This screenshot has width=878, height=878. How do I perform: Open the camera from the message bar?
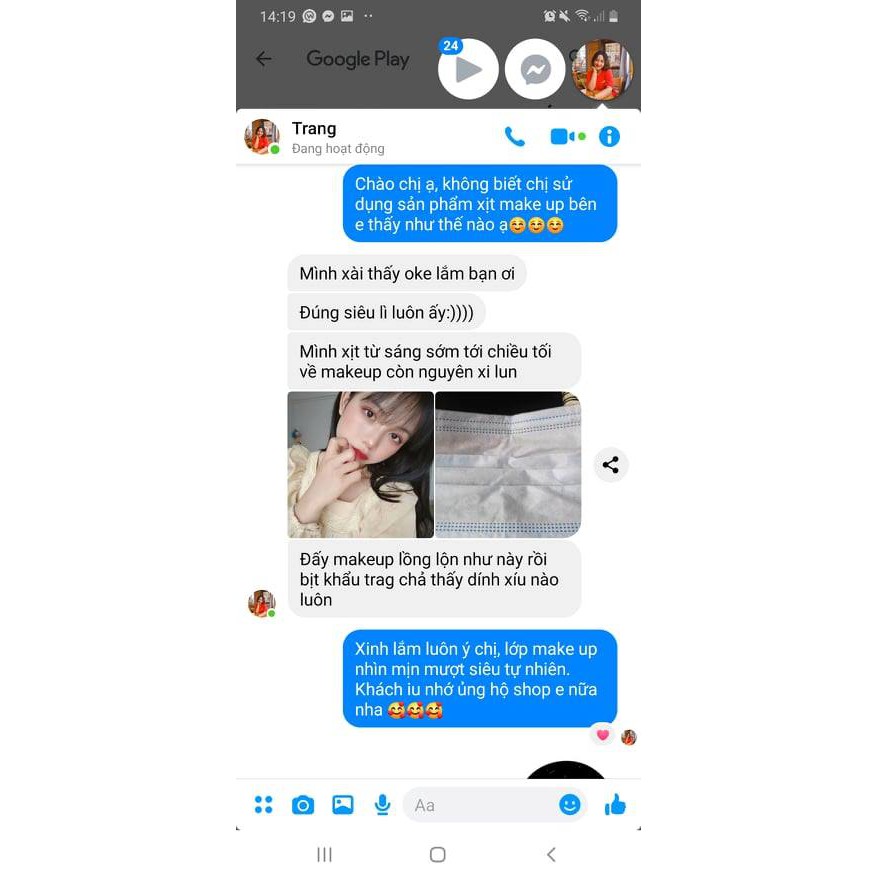(303, 804)
